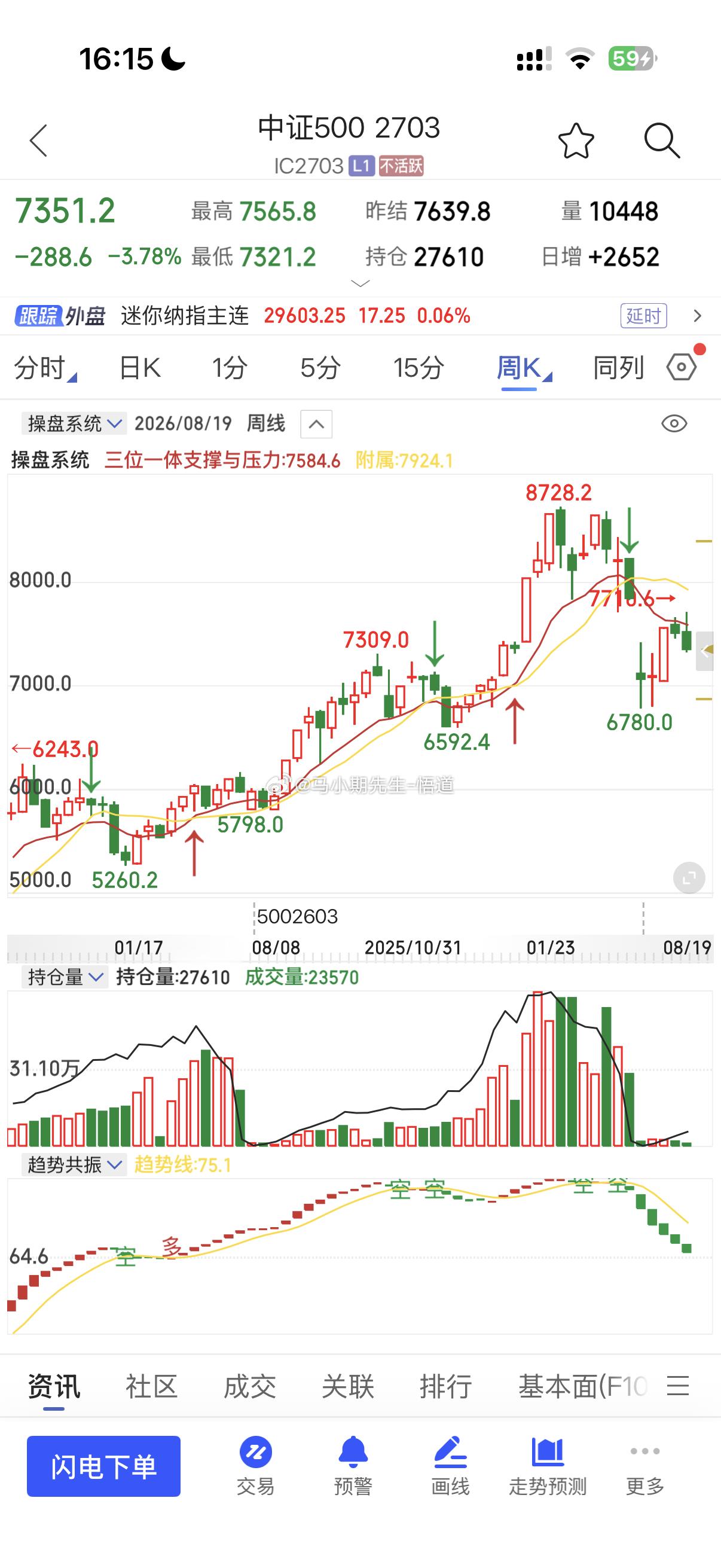Viewport: 721px width, 1568px height.
Task: Select the 1分 chart tab
Action: pyautogui.click(x=230, y=368)
